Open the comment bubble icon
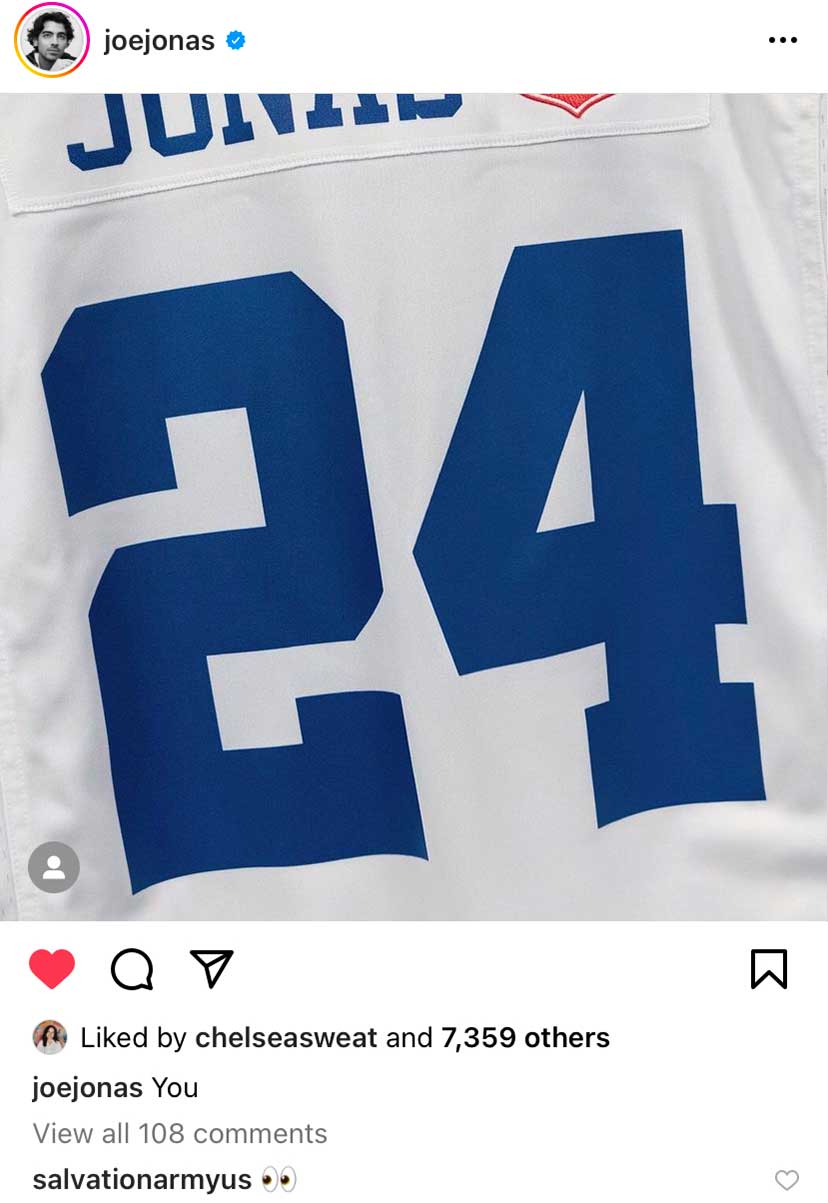The width and height of the screenshot is (828, 1203). point(132,969)
